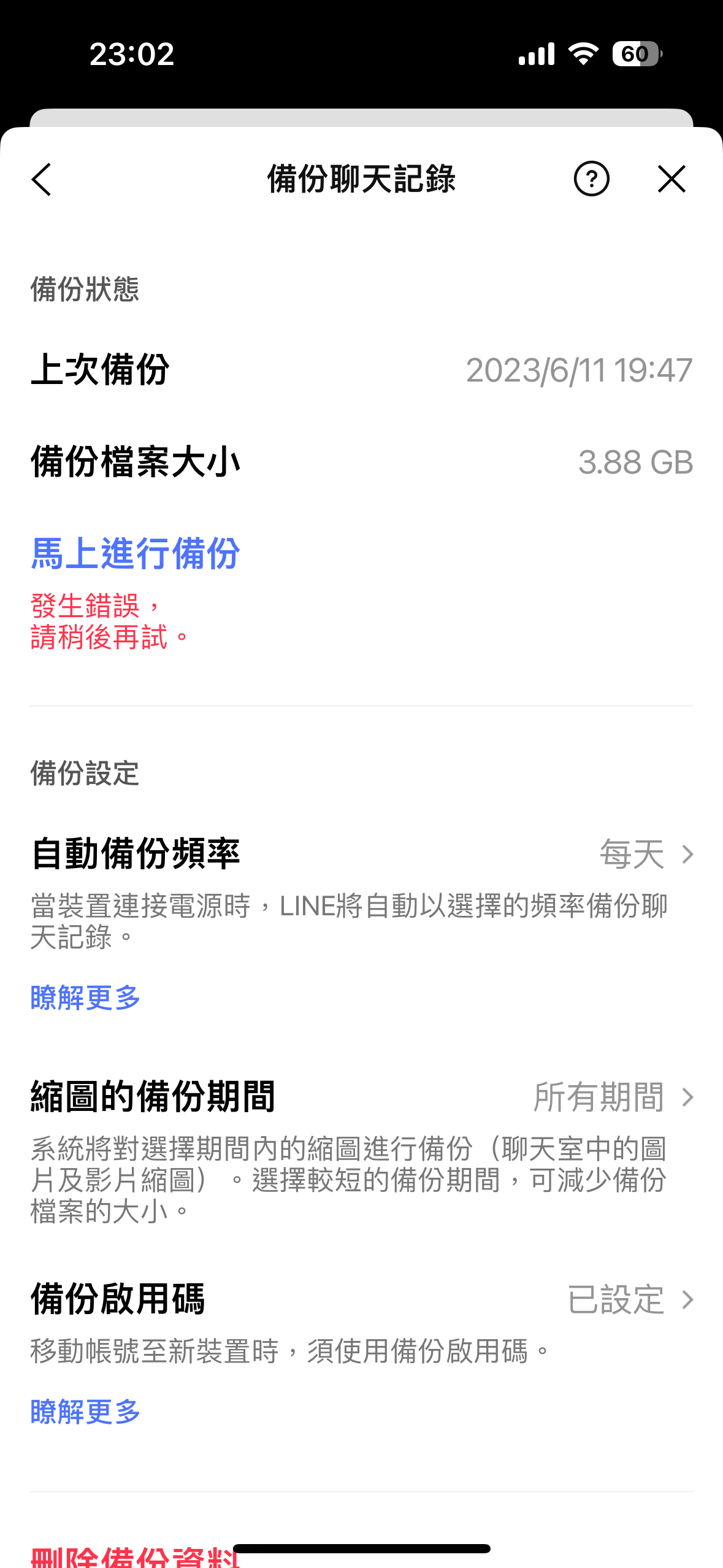Open the help question mark icon
The height and width of the screenshot is (1568, 723).
pos(591,179)
